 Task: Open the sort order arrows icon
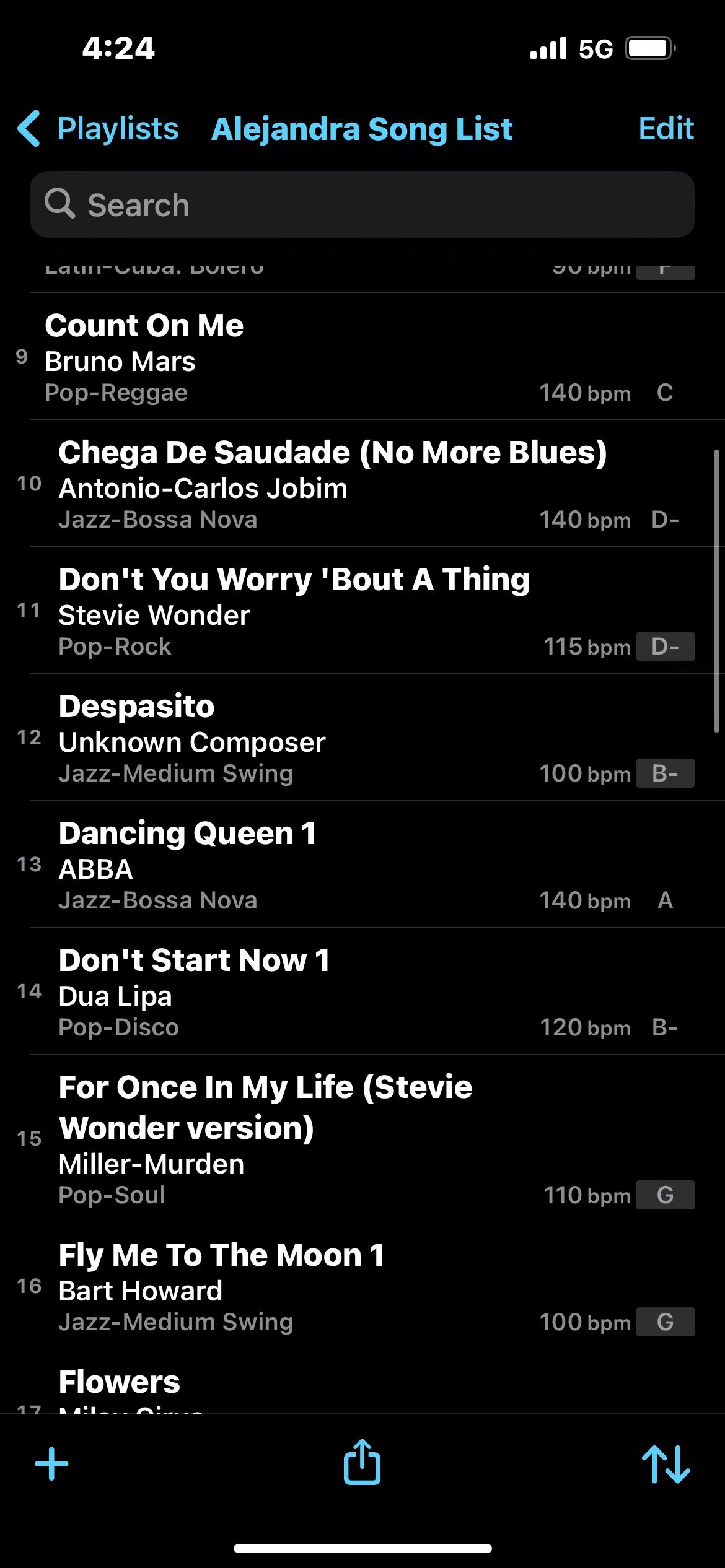(x=666, y=1465)
